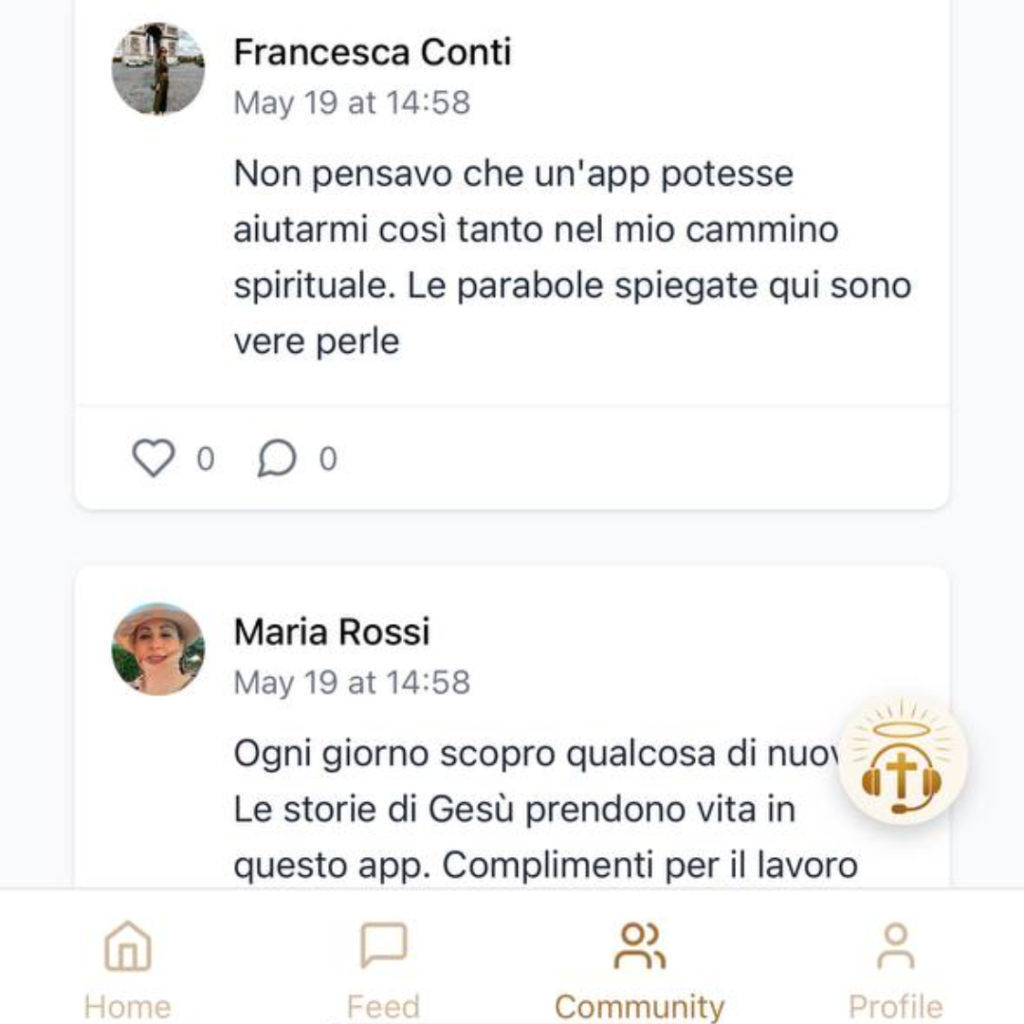This screenshot has width=1024, height=1024.
Task: Select the Community tab
Action: 639,968
